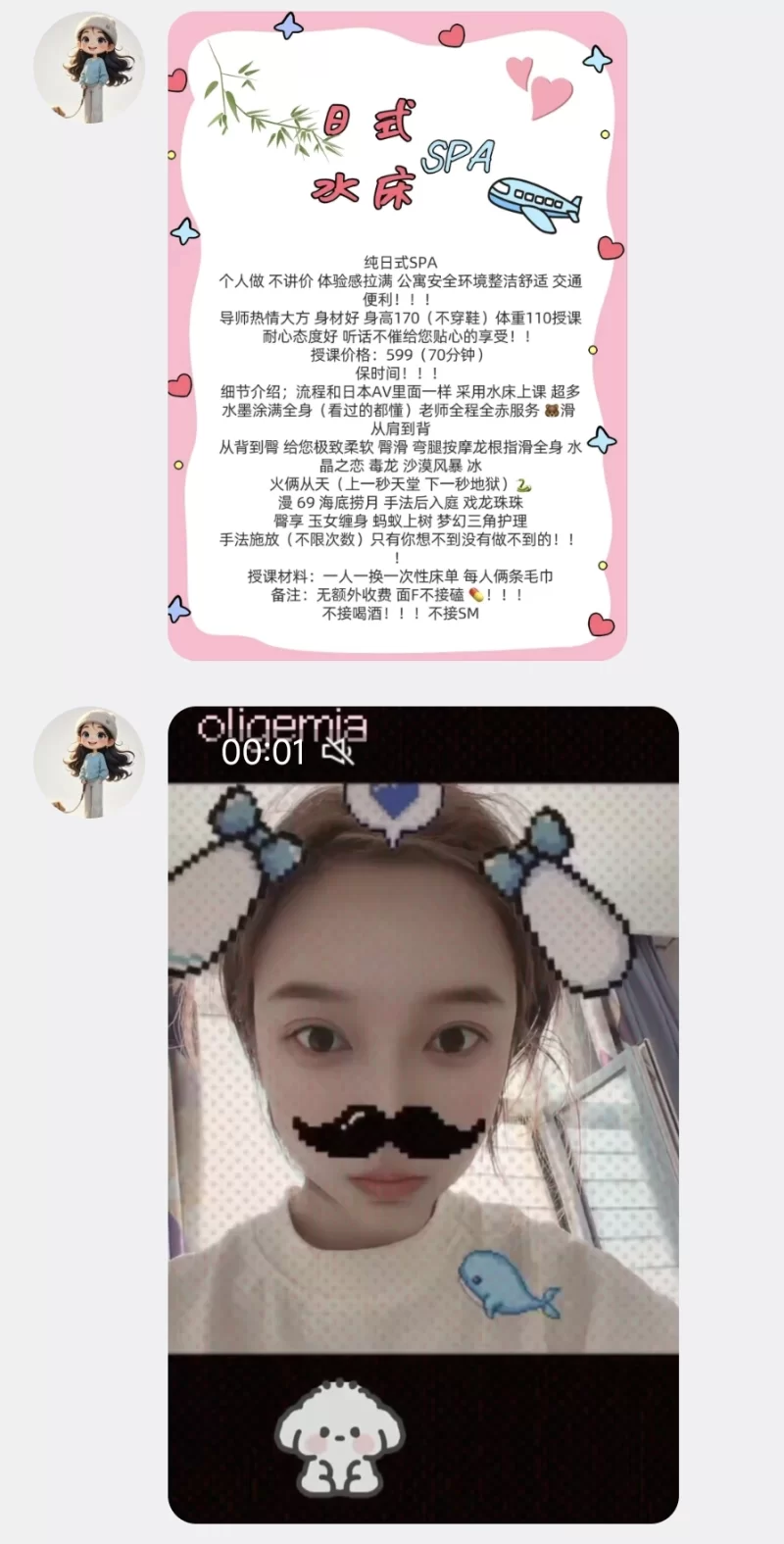
Task: Open sender's avatar beside the video message
Action: point(89,764)
